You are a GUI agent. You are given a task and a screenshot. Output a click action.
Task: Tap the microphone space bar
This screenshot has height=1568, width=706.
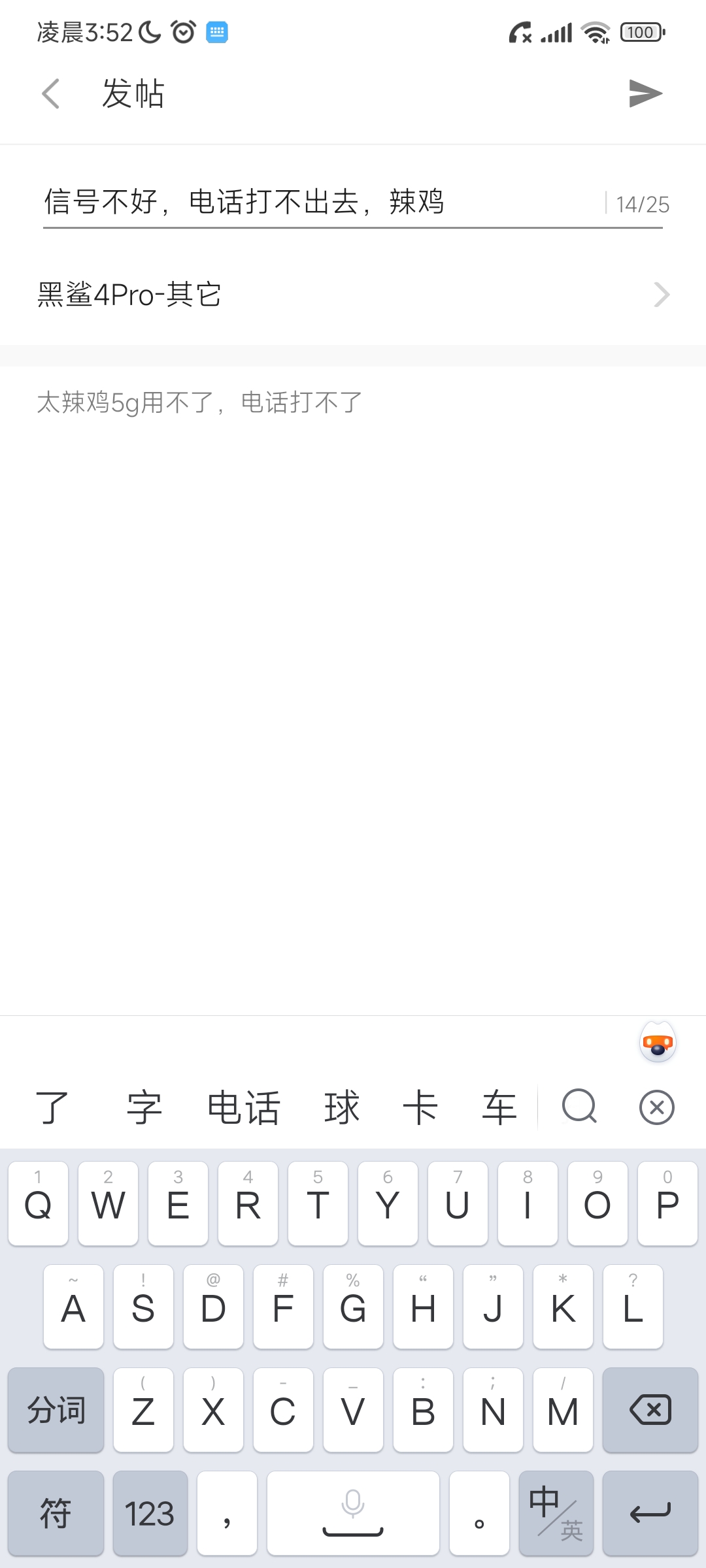point(353,1513)
